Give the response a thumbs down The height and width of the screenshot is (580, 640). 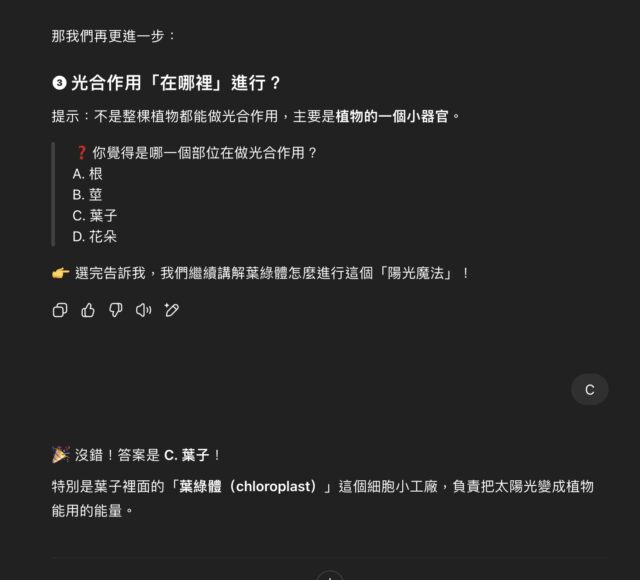pyautogui.click(x=116, y=310)
